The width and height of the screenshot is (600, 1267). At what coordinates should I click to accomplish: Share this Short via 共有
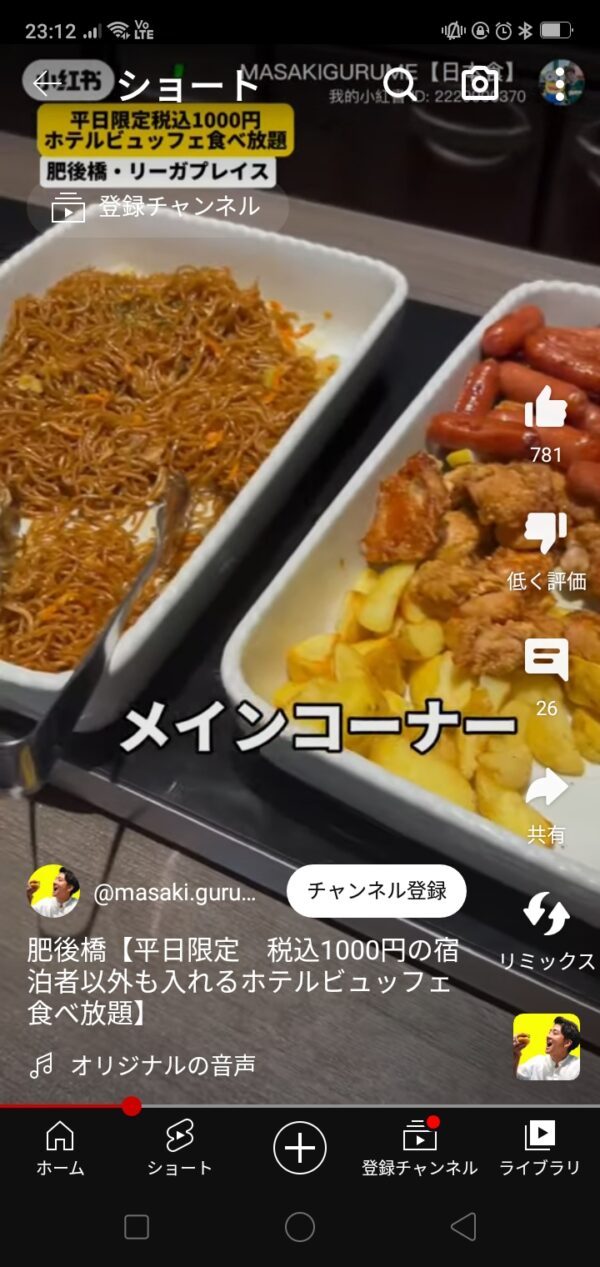point(546,788)
